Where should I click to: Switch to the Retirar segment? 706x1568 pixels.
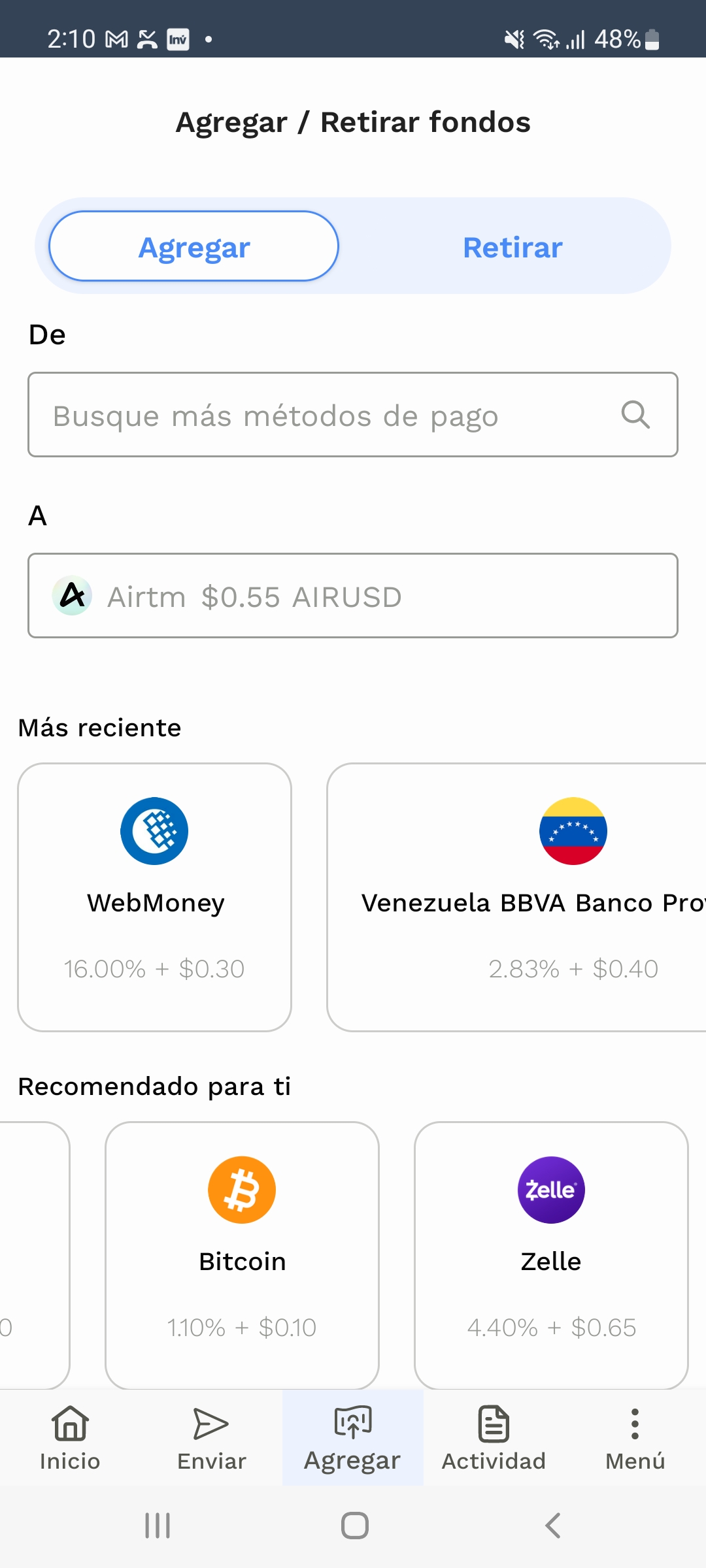pos(513,247)
